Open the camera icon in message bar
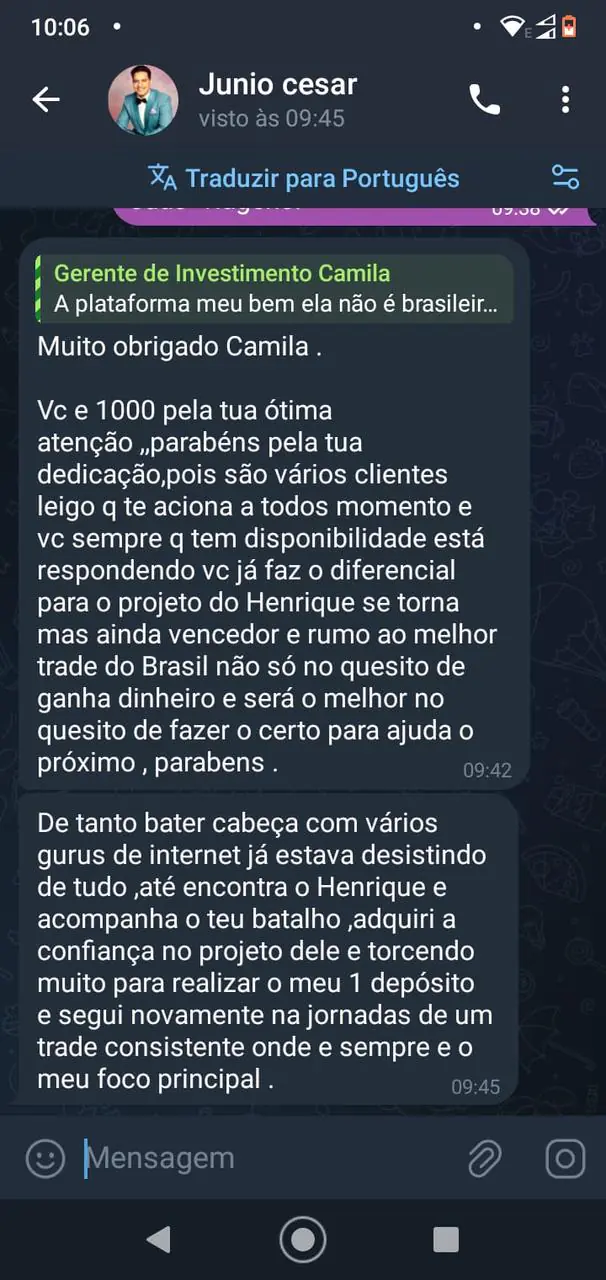This screenshot has height=1280, width=606. click(565, 1159)
